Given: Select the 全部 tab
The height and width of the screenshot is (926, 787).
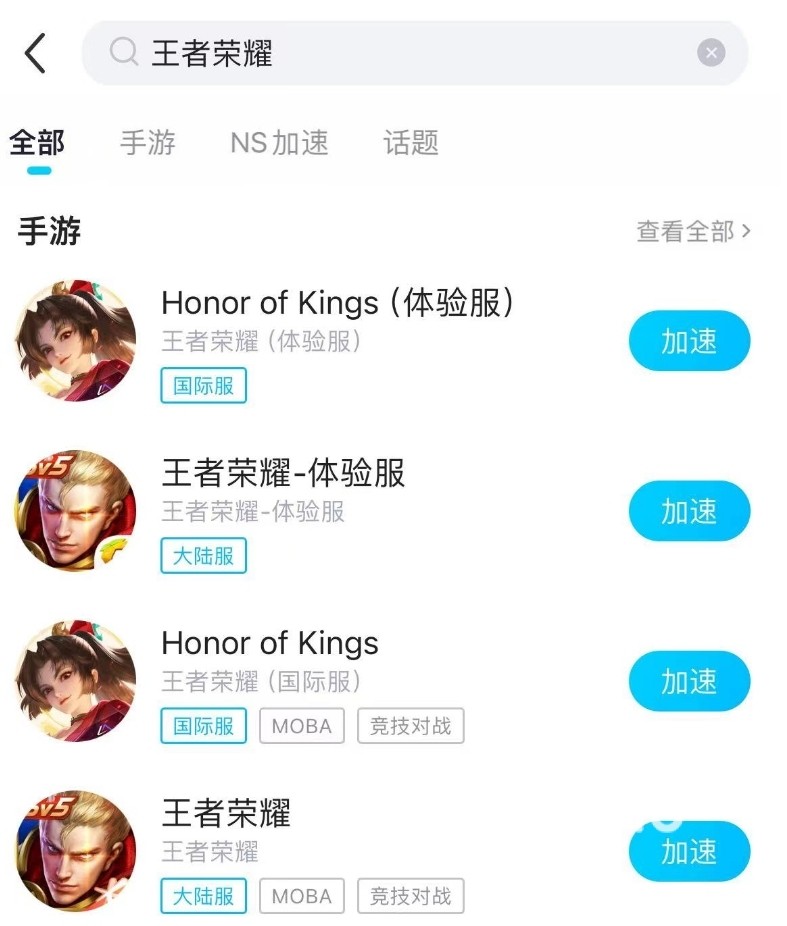Looking at the screenshot, I should pyautogui.click(x=37, y=143).
